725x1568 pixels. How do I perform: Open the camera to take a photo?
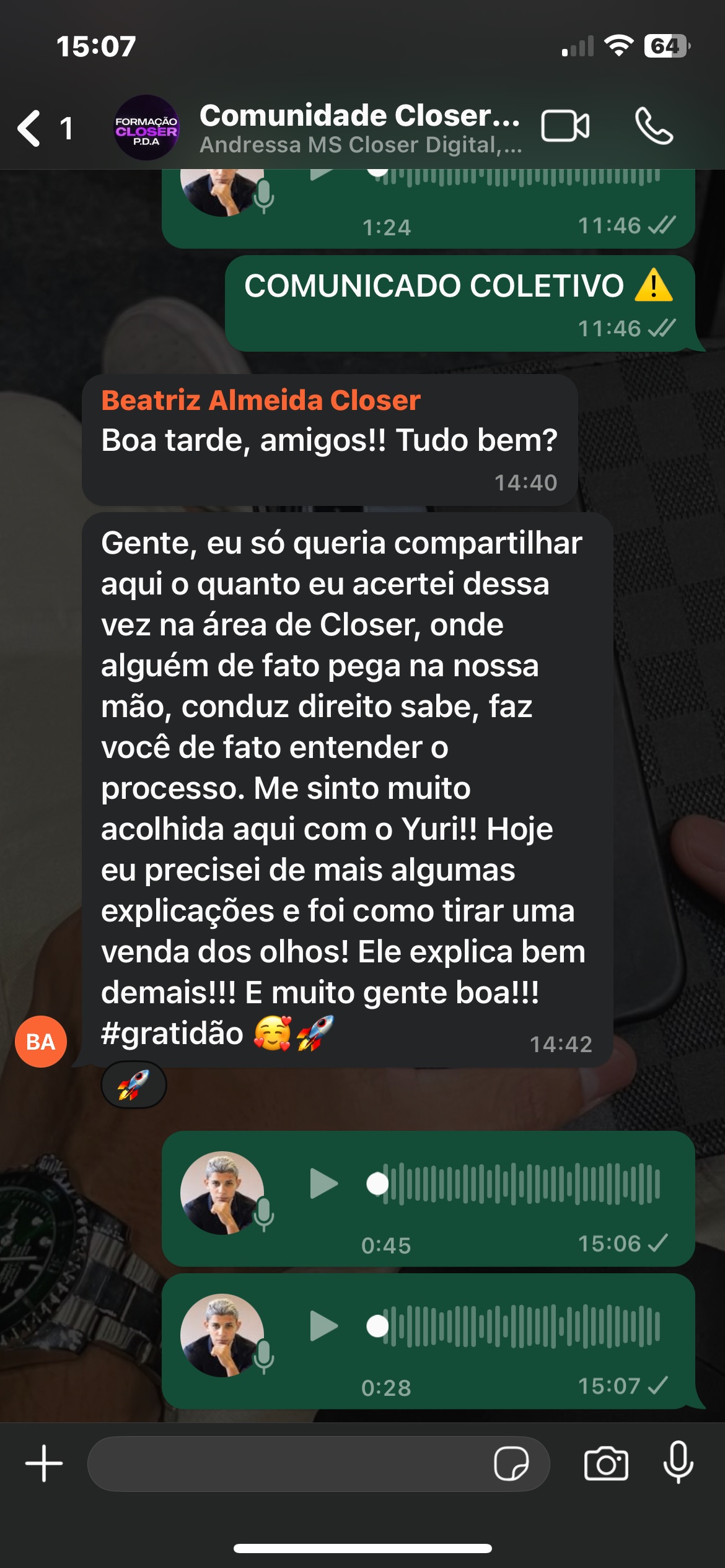click(605, 1464)
